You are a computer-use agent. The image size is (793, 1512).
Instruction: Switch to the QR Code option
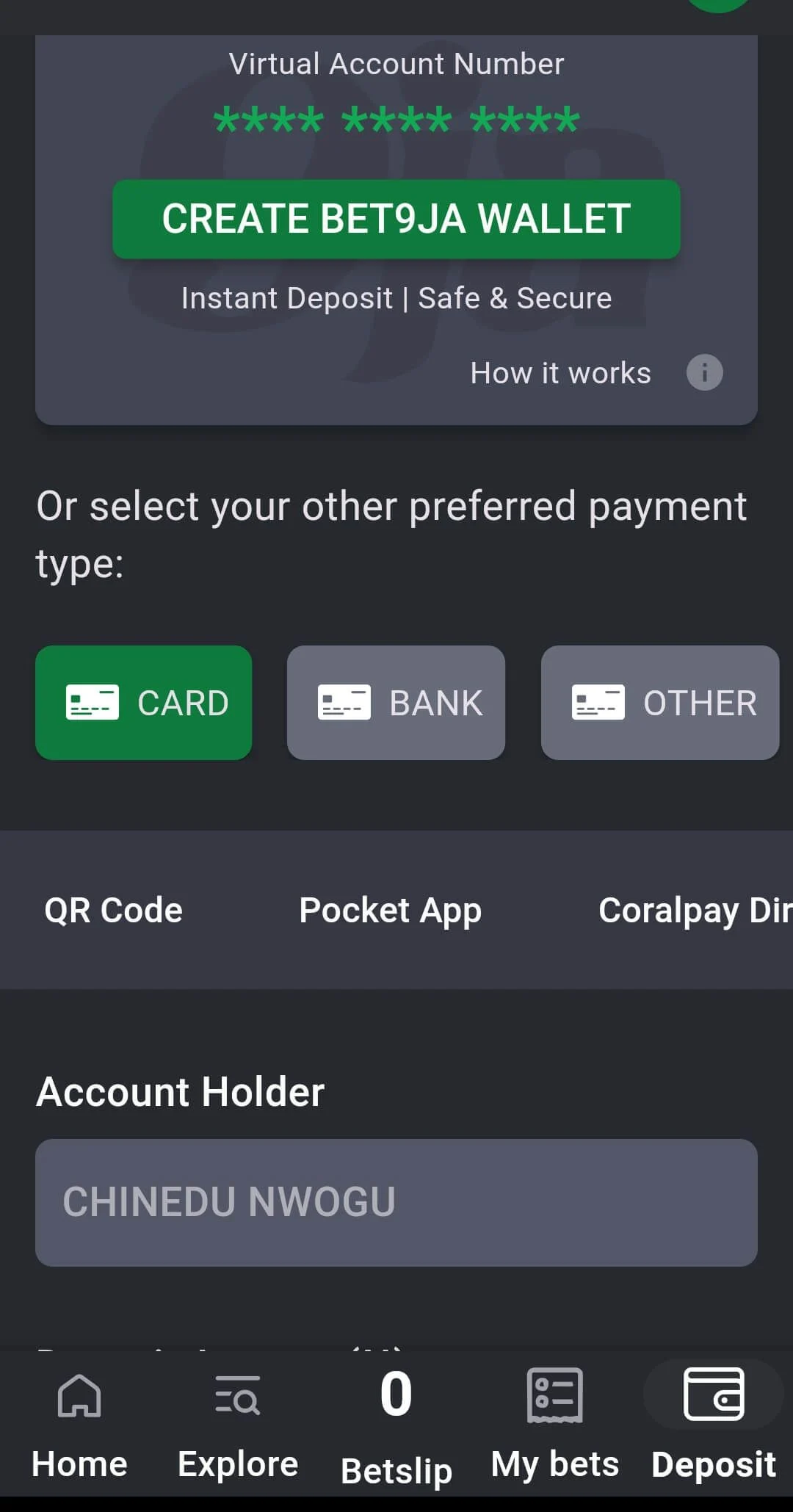113,911
